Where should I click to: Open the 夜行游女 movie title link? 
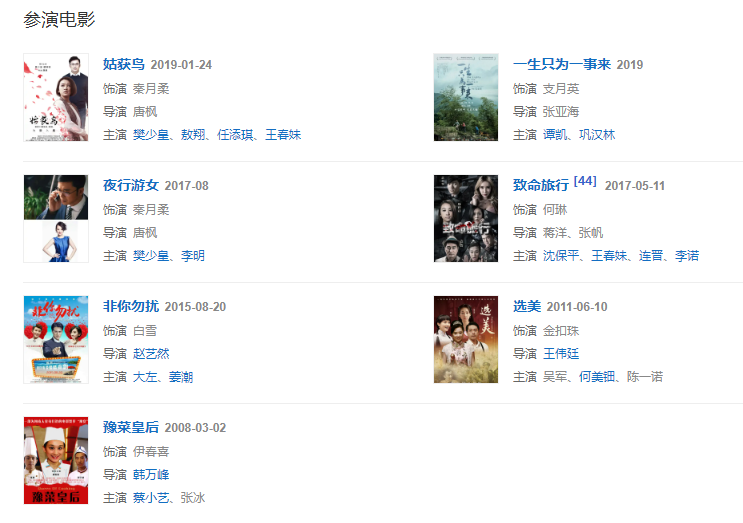tap(131, 186)
